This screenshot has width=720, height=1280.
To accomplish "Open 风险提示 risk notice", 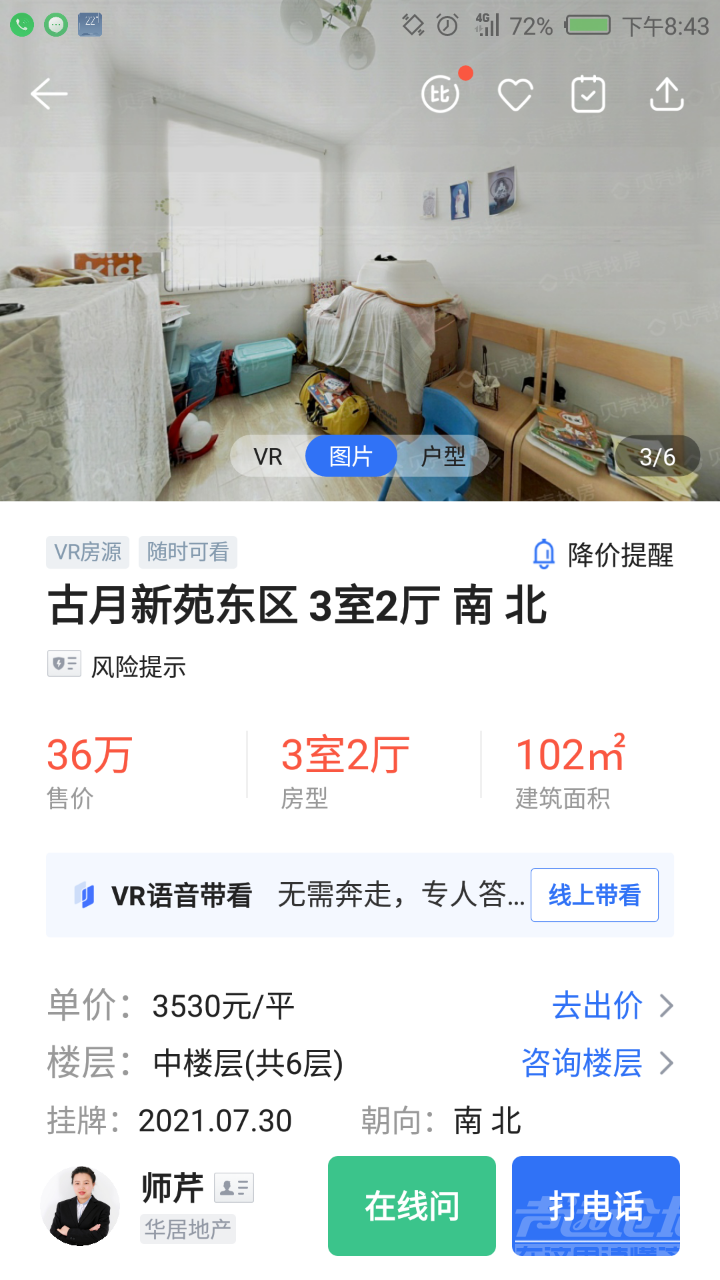I will 117,666.
